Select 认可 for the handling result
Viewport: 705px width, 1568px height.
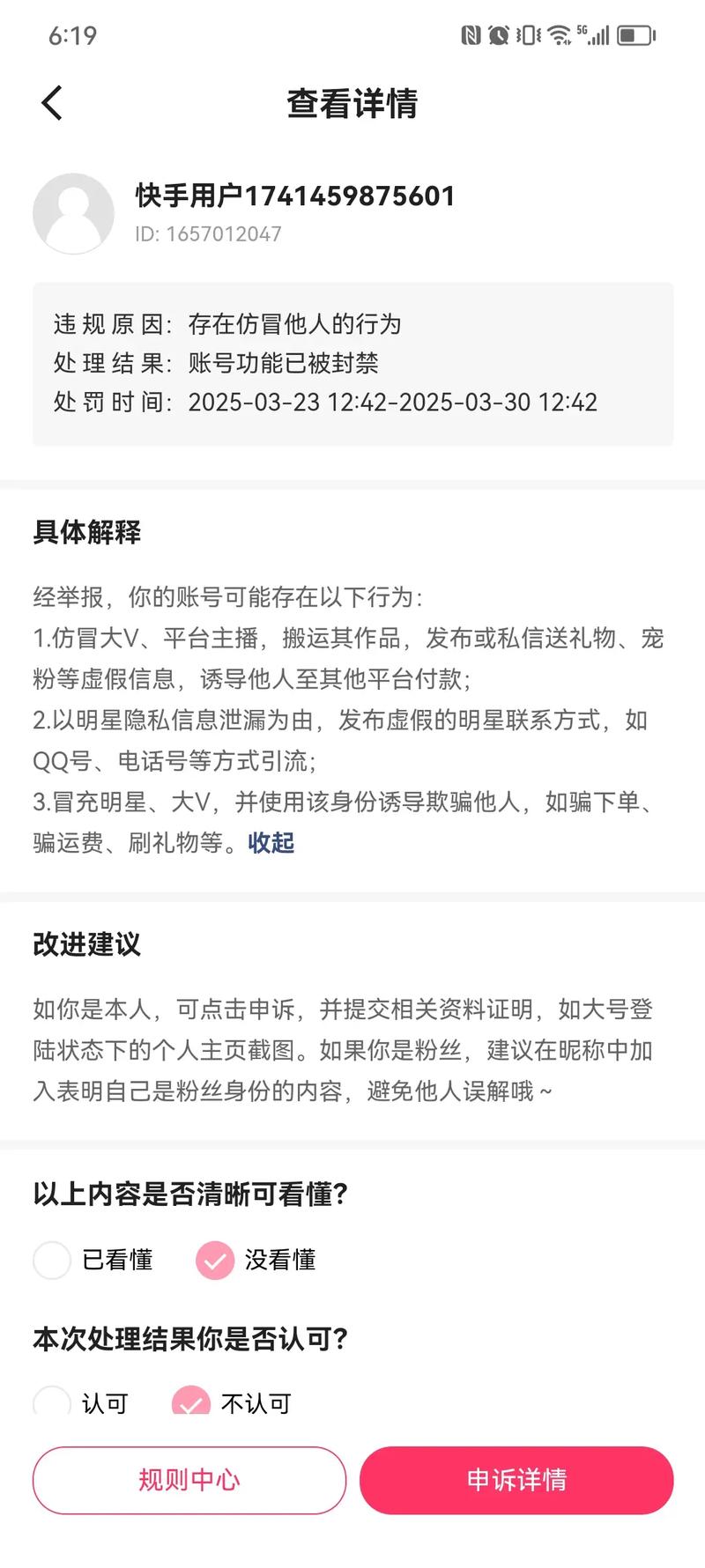click(52, 1401)
